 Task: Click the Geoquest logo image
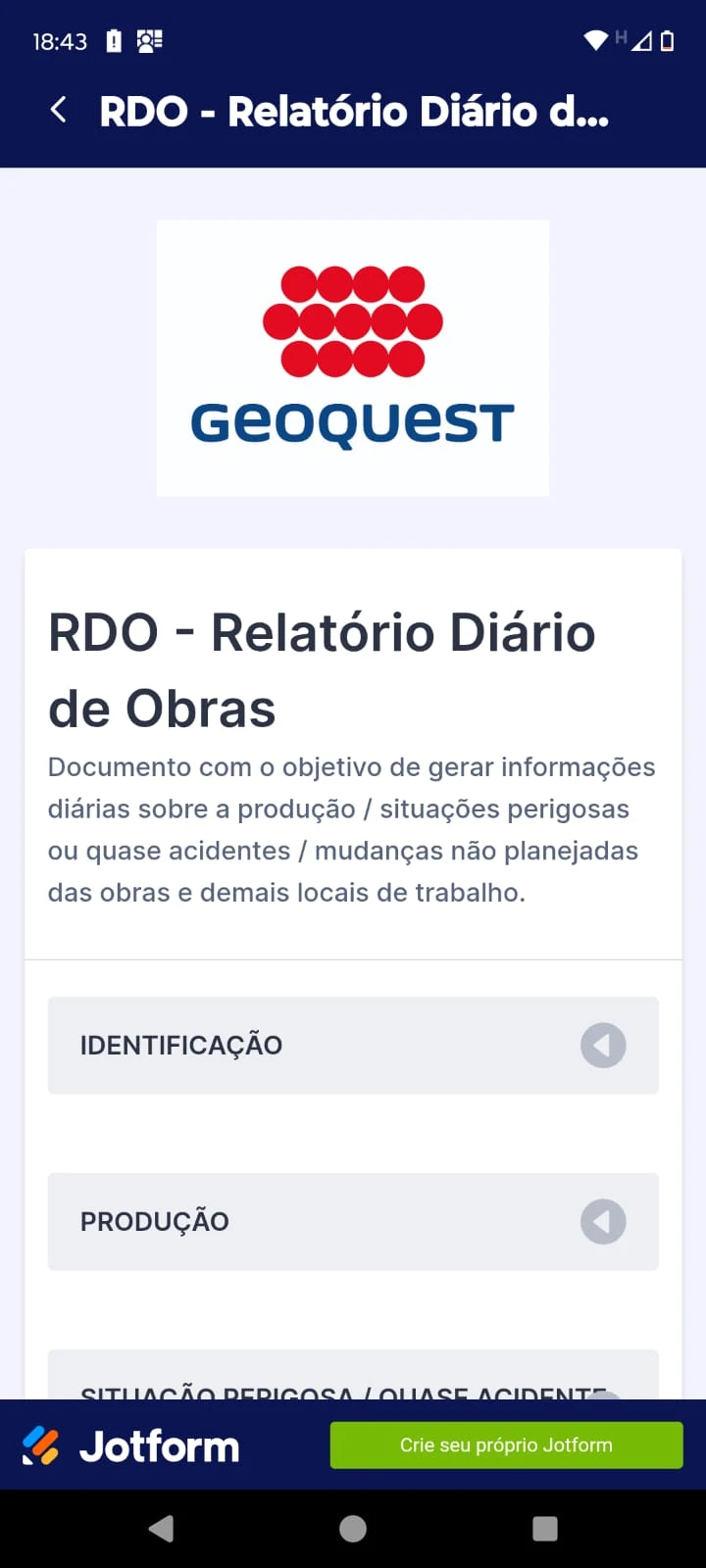click(x=353, y=358)
